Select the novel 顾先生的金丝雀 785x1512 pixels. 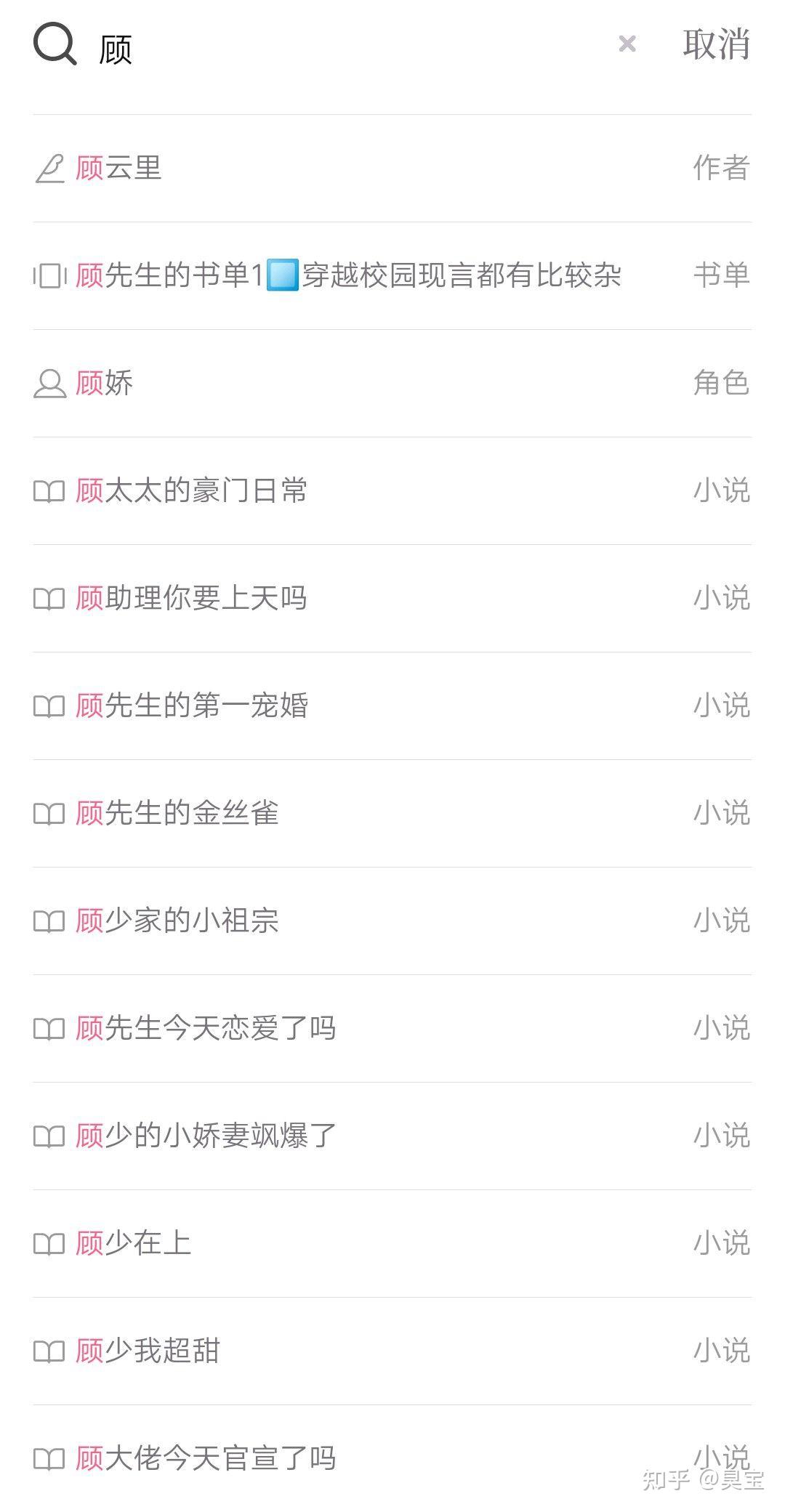(x=177, y=814)
